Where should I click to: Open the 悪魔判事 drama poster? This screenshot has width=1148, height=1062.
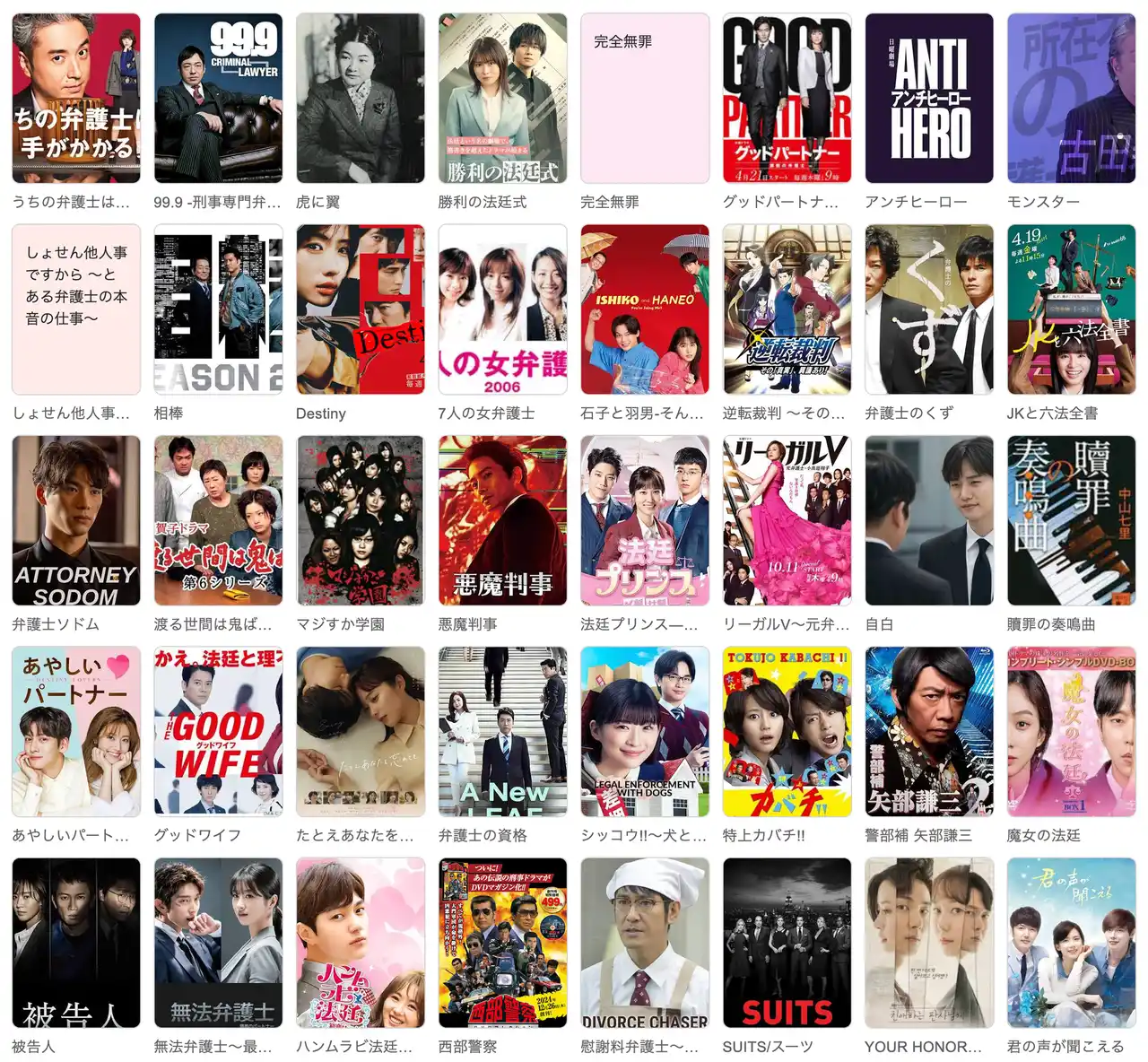[502, 520]
